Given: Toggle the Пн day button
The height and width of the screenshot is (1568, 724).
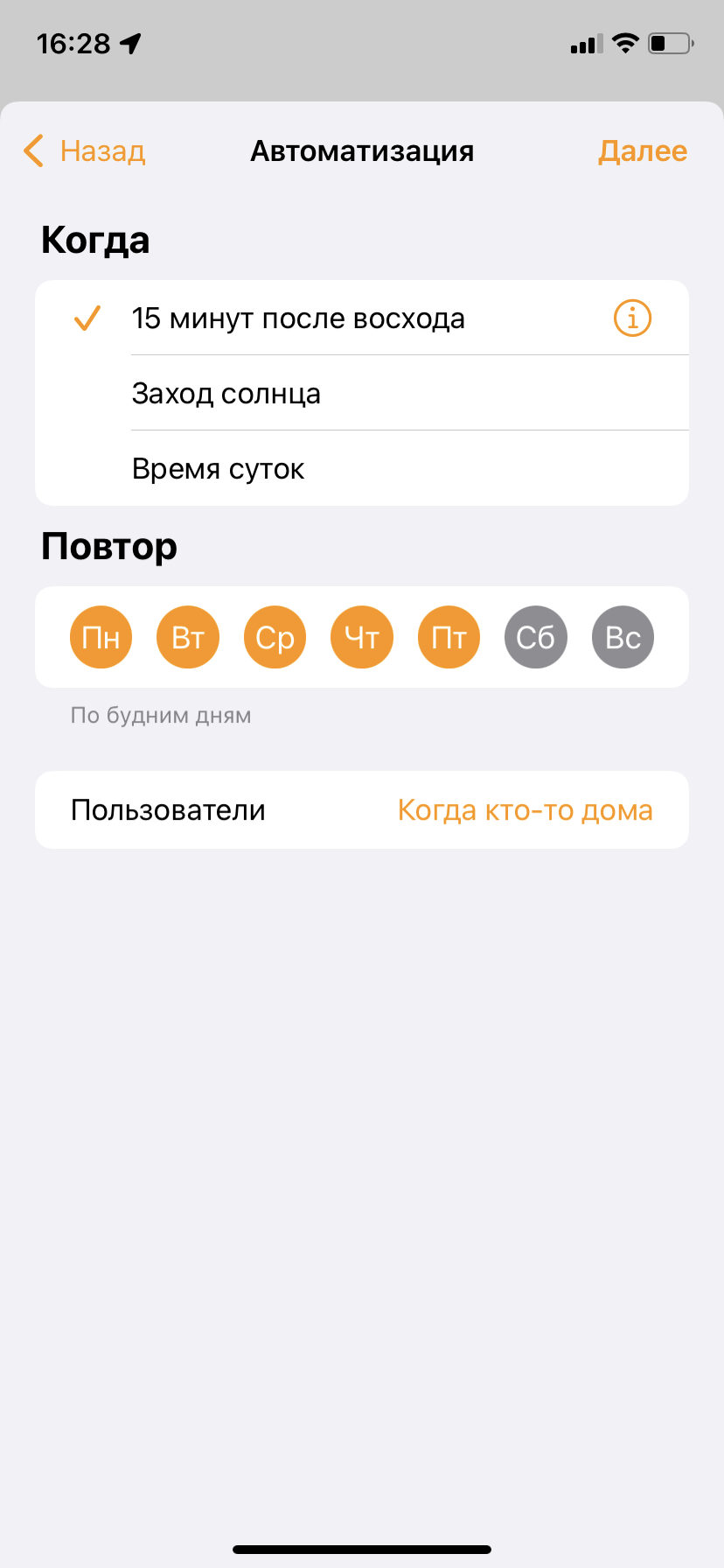Looking at the screenshot, I should click(101, 637).
